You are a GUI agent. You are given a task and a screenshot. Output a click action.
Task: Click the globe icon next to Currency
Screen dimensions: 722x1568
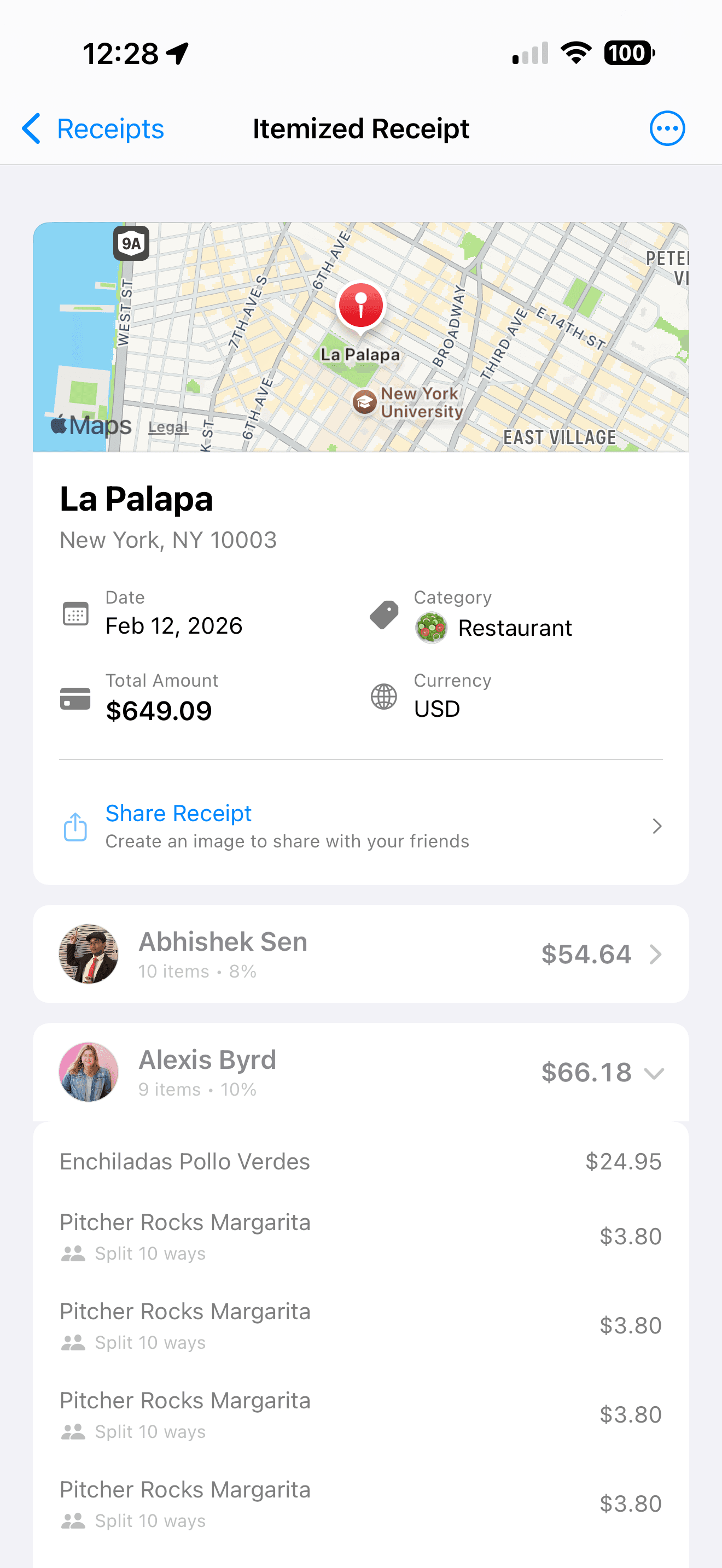(x=383, y=698)
